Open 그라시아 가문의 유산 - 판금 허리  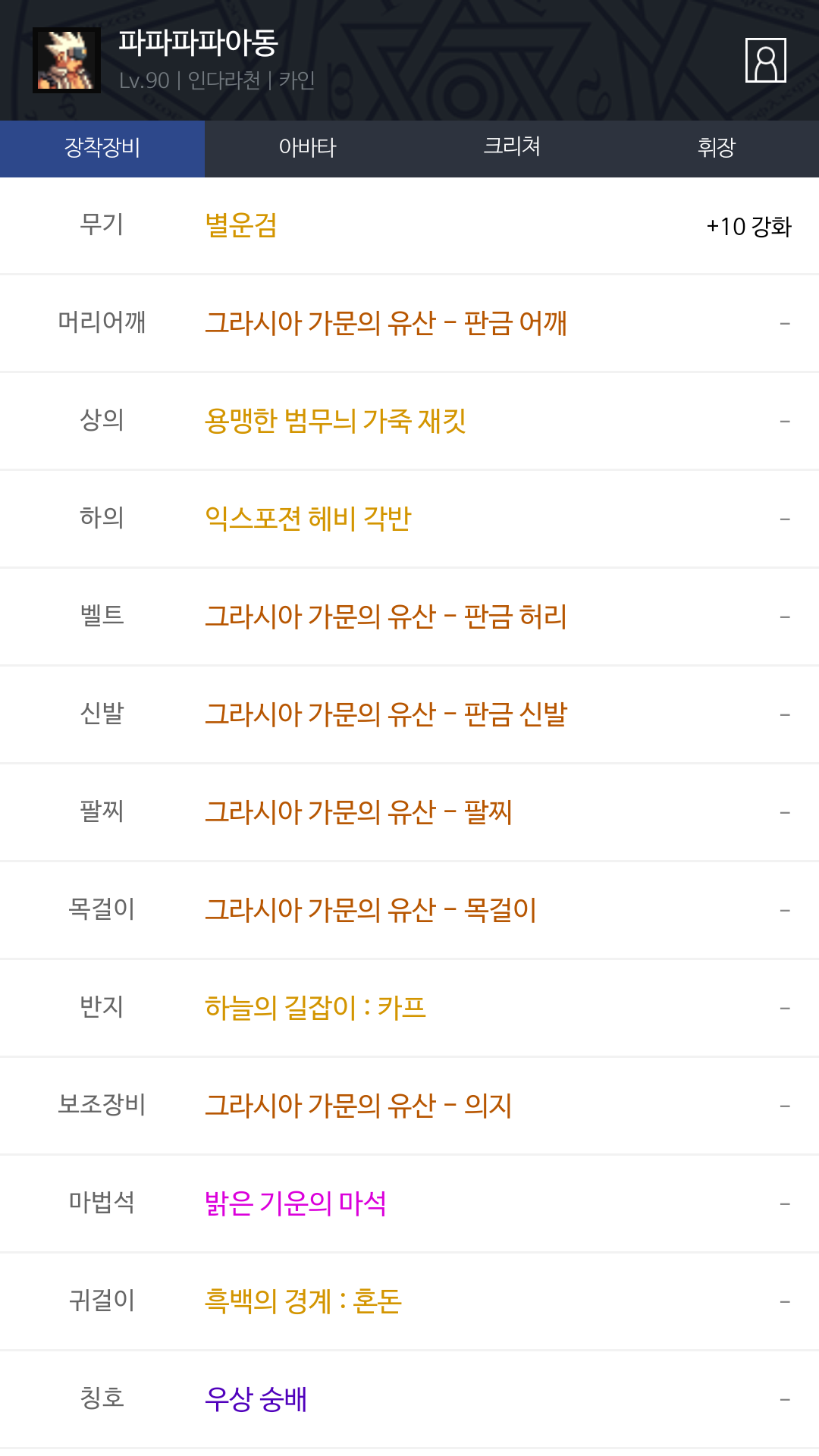pos(386,617)
